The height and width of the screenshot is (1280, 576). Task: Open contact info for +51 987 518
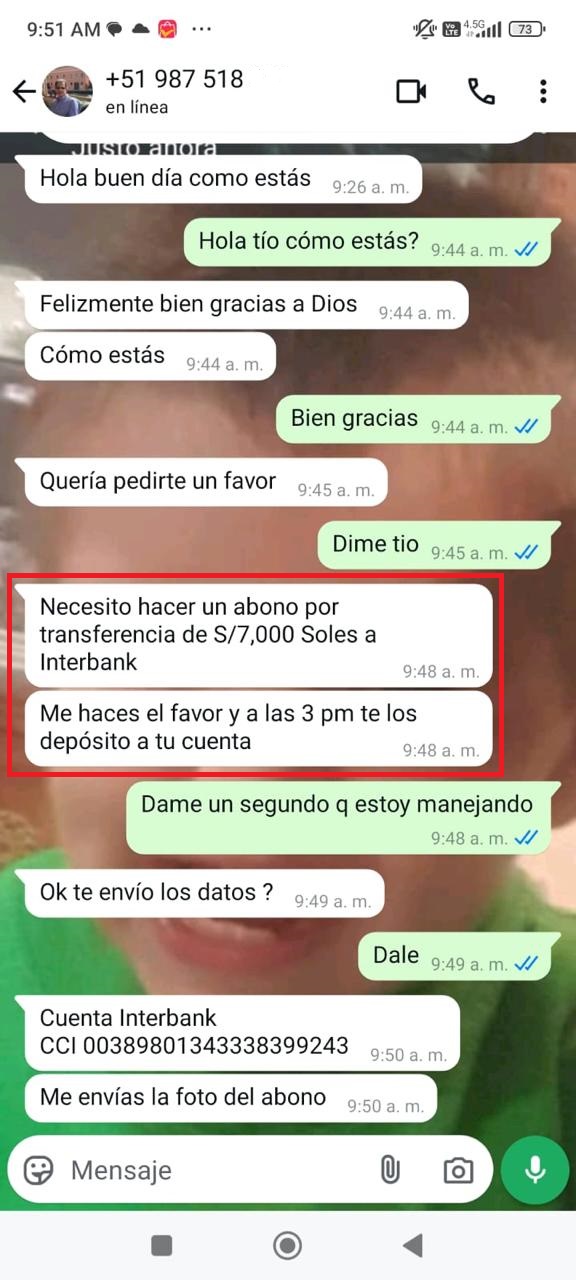point(174,91)
